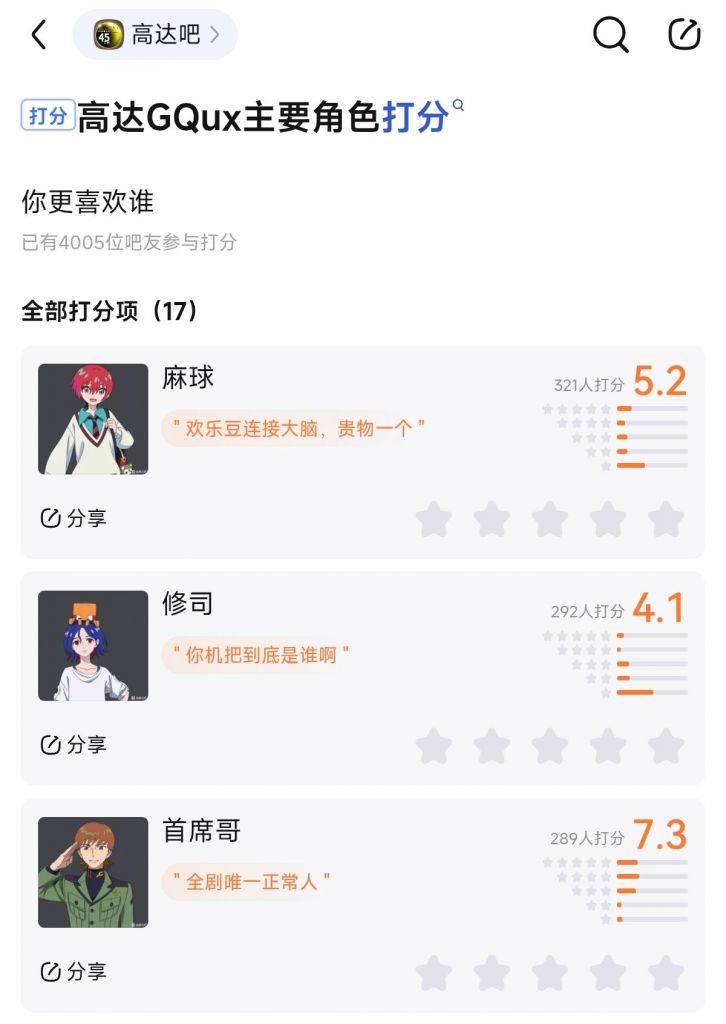Select the middle star under 首席哥
Image resolution: width=726 pixels, height=1024 pixels.
pos(548,970)
